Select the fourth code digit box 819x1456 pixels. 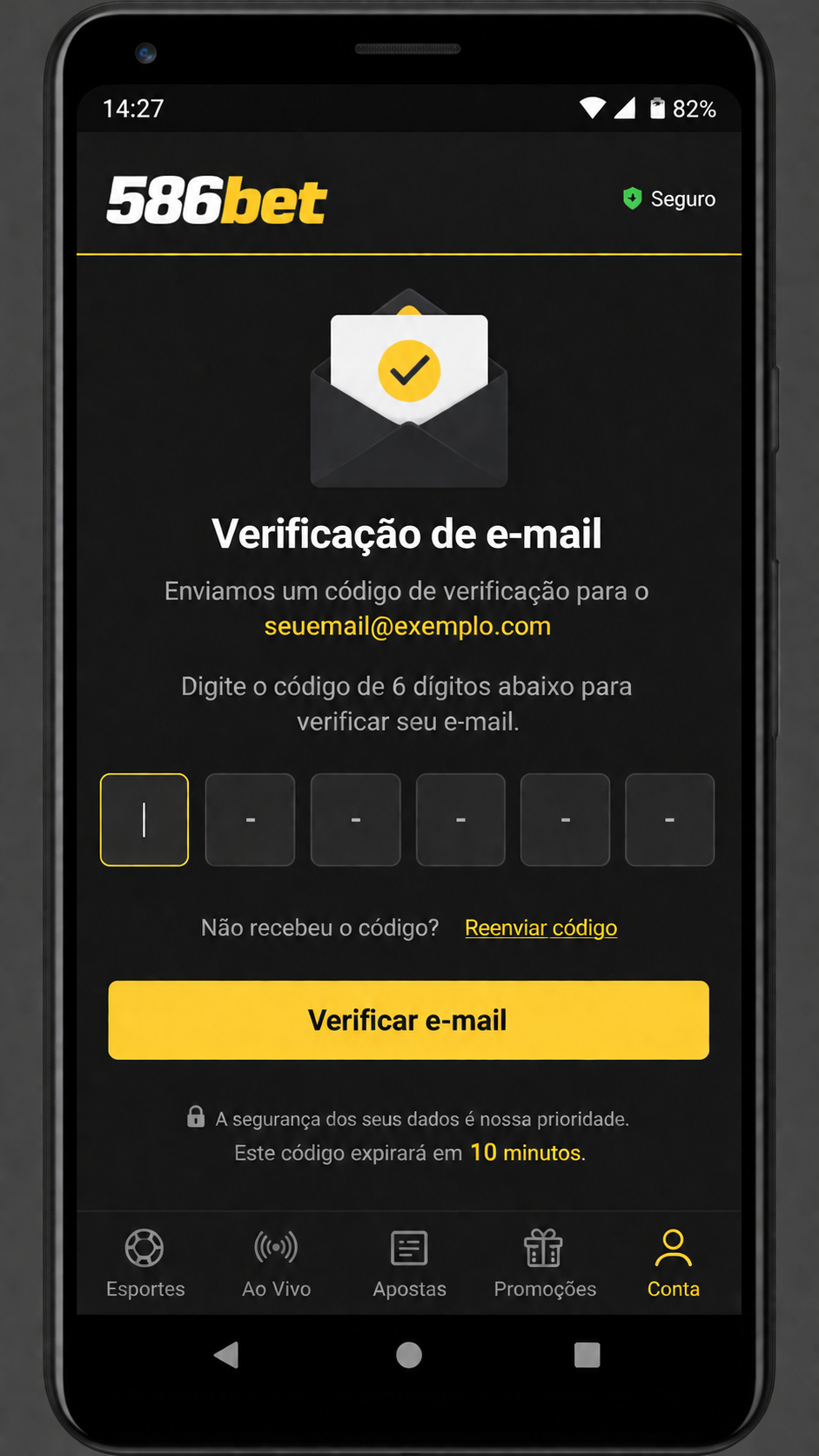click(x=460, y=819)
